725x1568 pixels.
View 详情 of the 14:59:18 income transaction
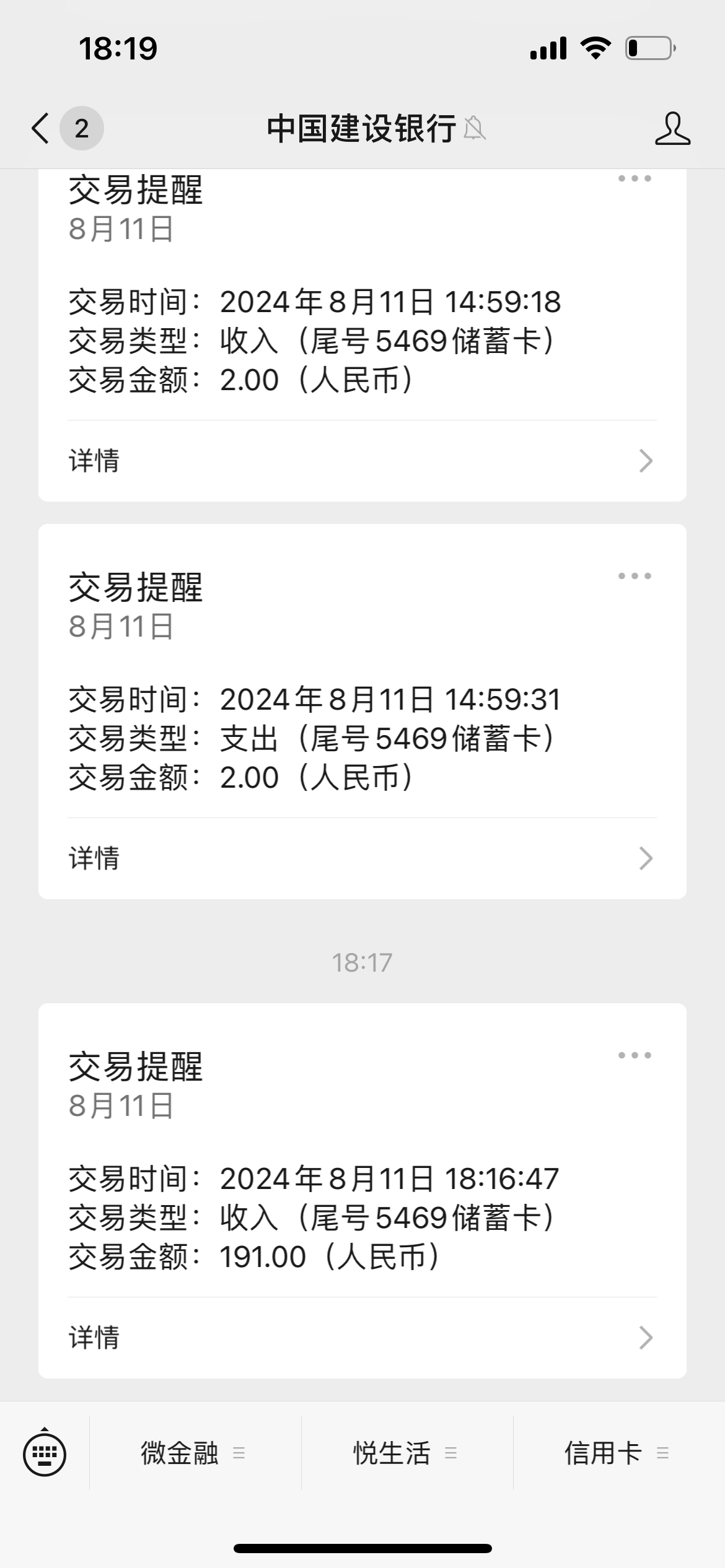point(362,461)
